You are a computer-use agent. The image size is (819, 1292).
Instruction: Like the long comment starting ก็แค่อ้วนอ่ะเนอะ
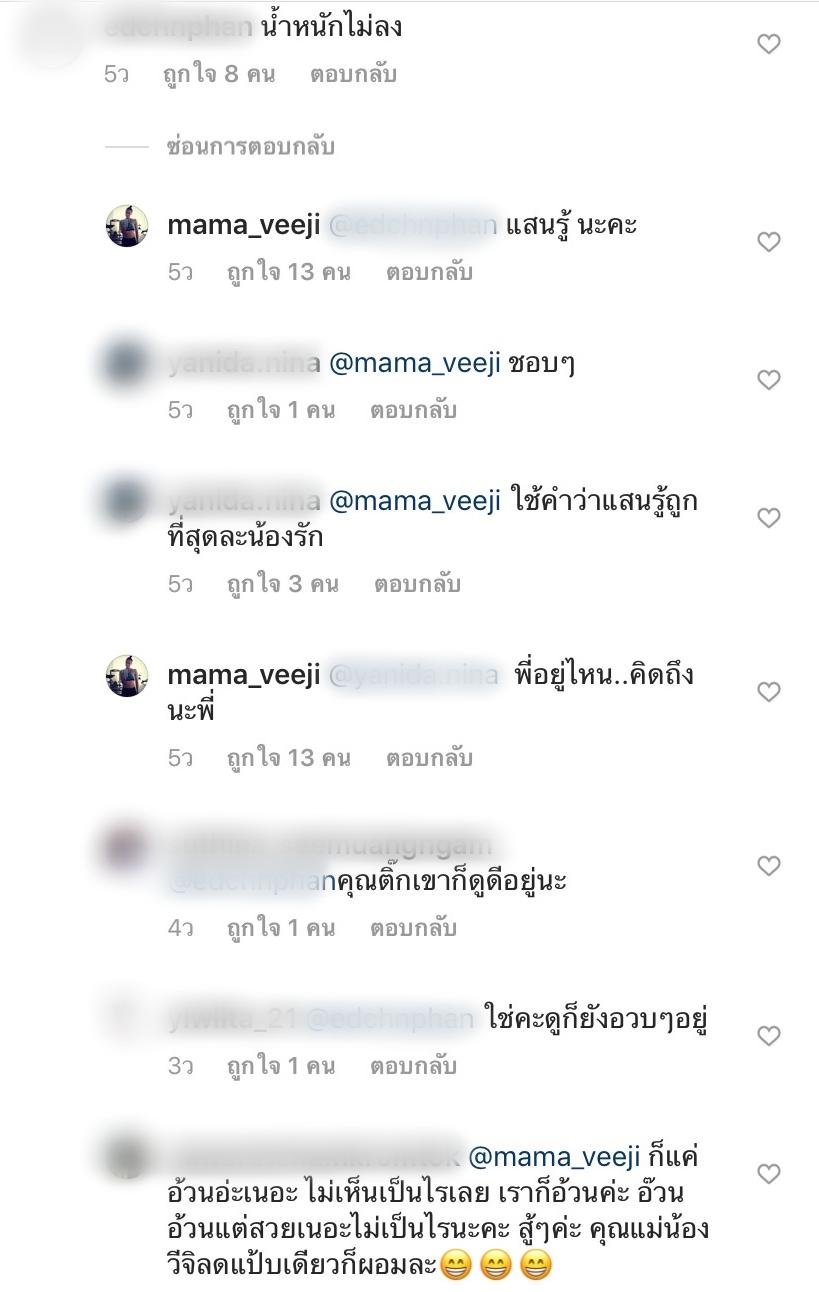(x=768, y=1174)
